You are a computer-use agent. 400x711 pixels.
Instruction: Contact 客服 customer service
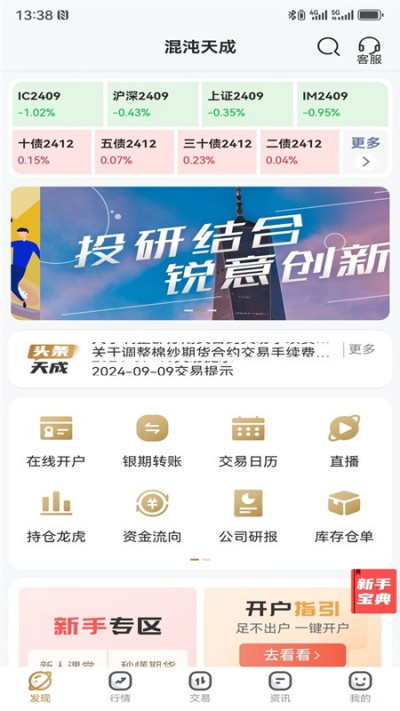coord(369,50)
